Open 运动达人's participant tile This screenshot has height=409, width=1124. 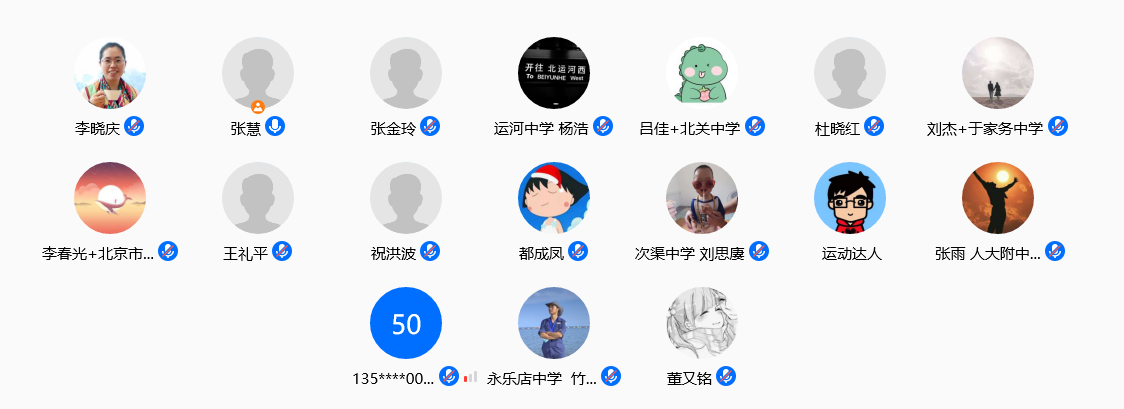pyautogui.click(x=850, y=198)
